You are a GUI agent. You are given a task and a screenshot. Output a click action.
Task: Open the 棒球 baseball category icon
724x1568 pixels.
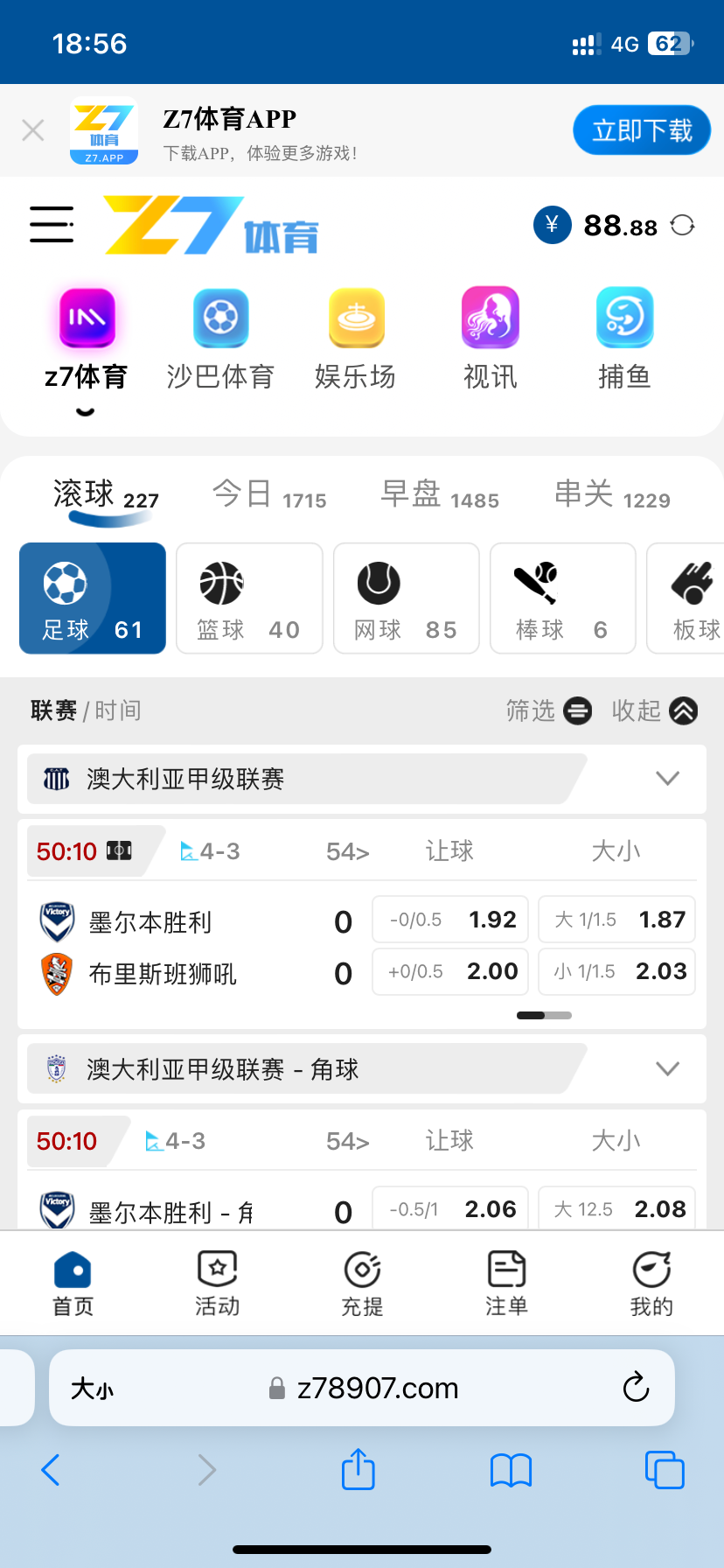click(x=562, y=598)
